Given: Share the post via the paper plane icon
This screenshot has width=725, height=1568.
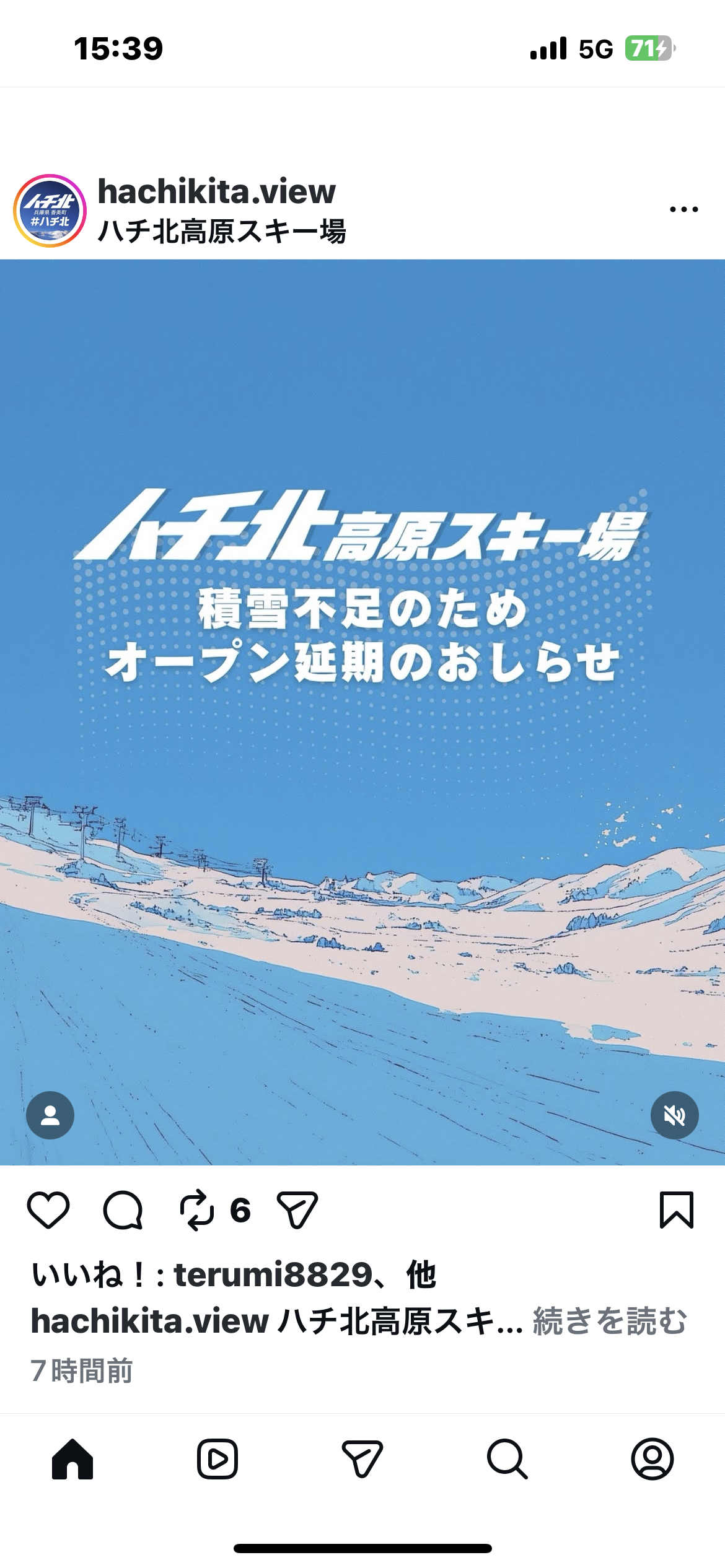Looking at the screenshot, I should pos(297,1209).
